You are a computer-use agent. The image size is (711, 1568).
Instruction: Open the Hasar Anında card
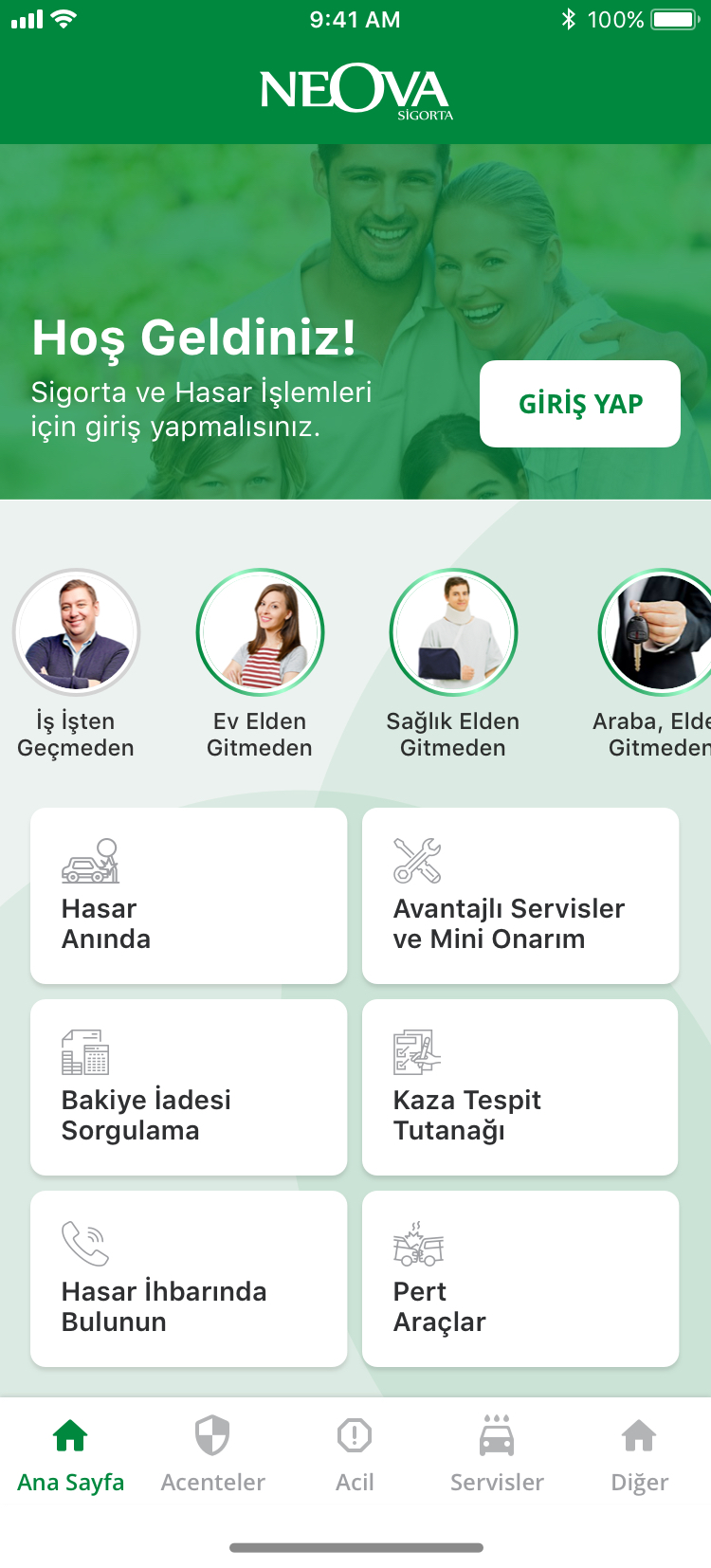tap(189, 896)
